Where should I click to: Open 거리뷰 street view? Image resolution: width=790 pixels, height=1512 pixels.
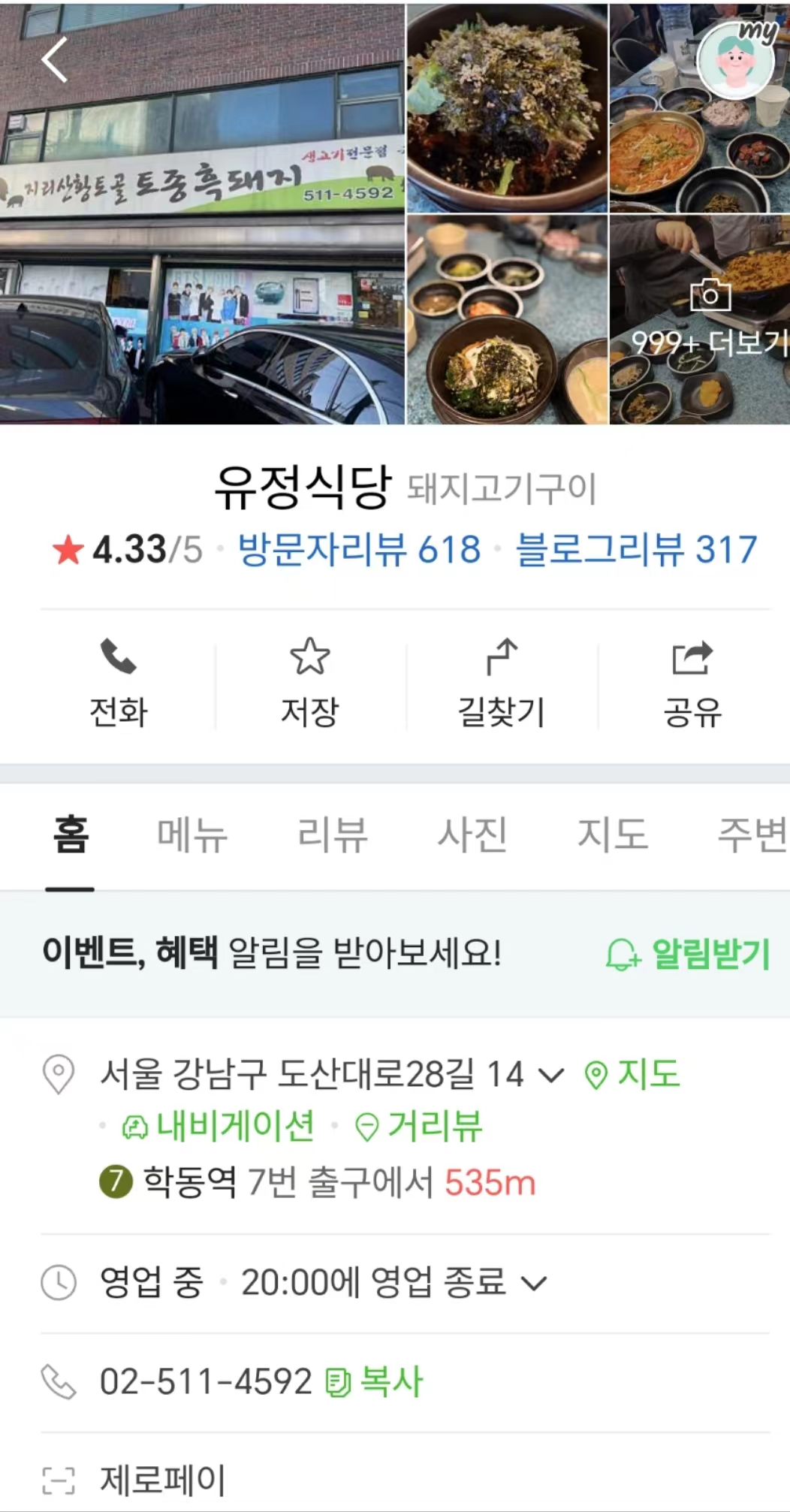coord(418,1126)
